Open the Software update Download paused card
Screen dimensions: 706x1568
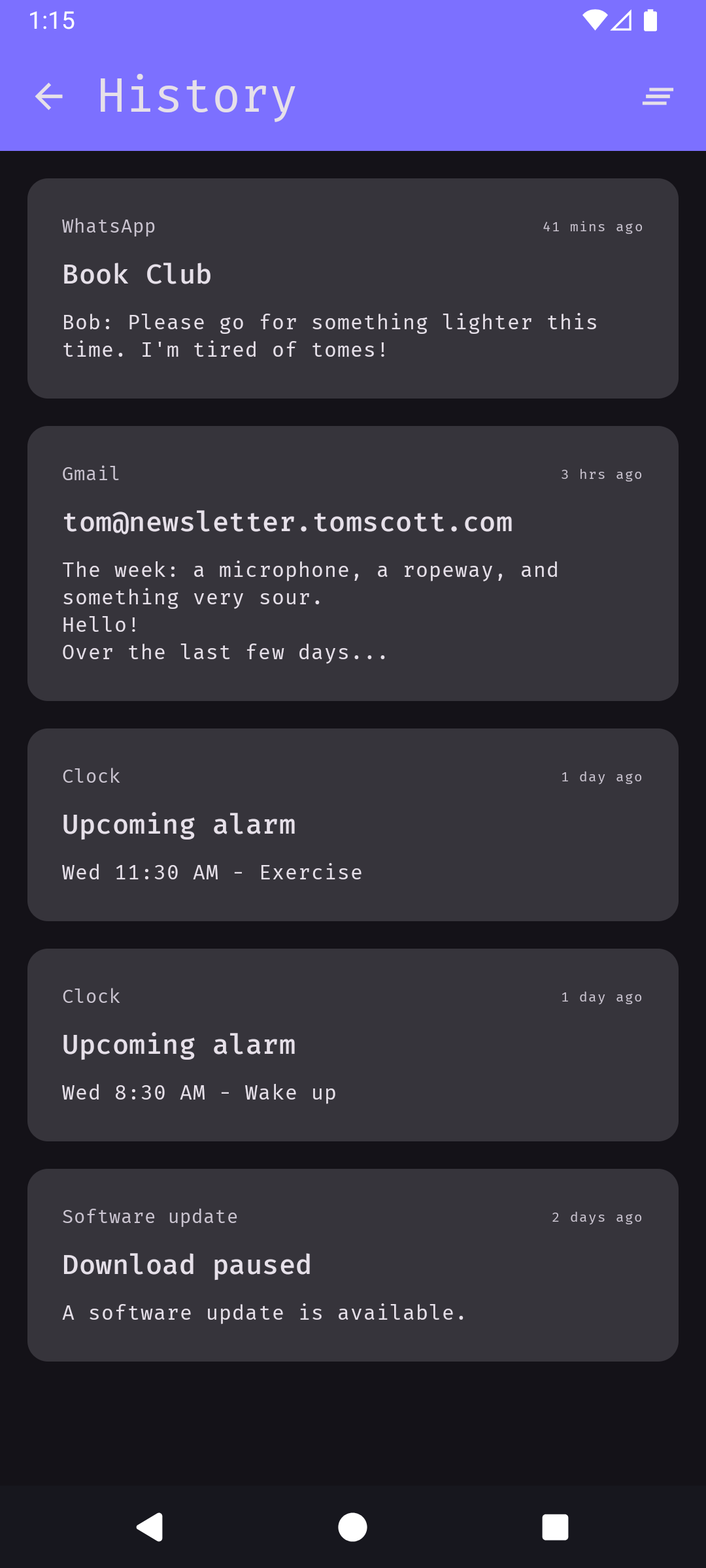click(353, 1265)
